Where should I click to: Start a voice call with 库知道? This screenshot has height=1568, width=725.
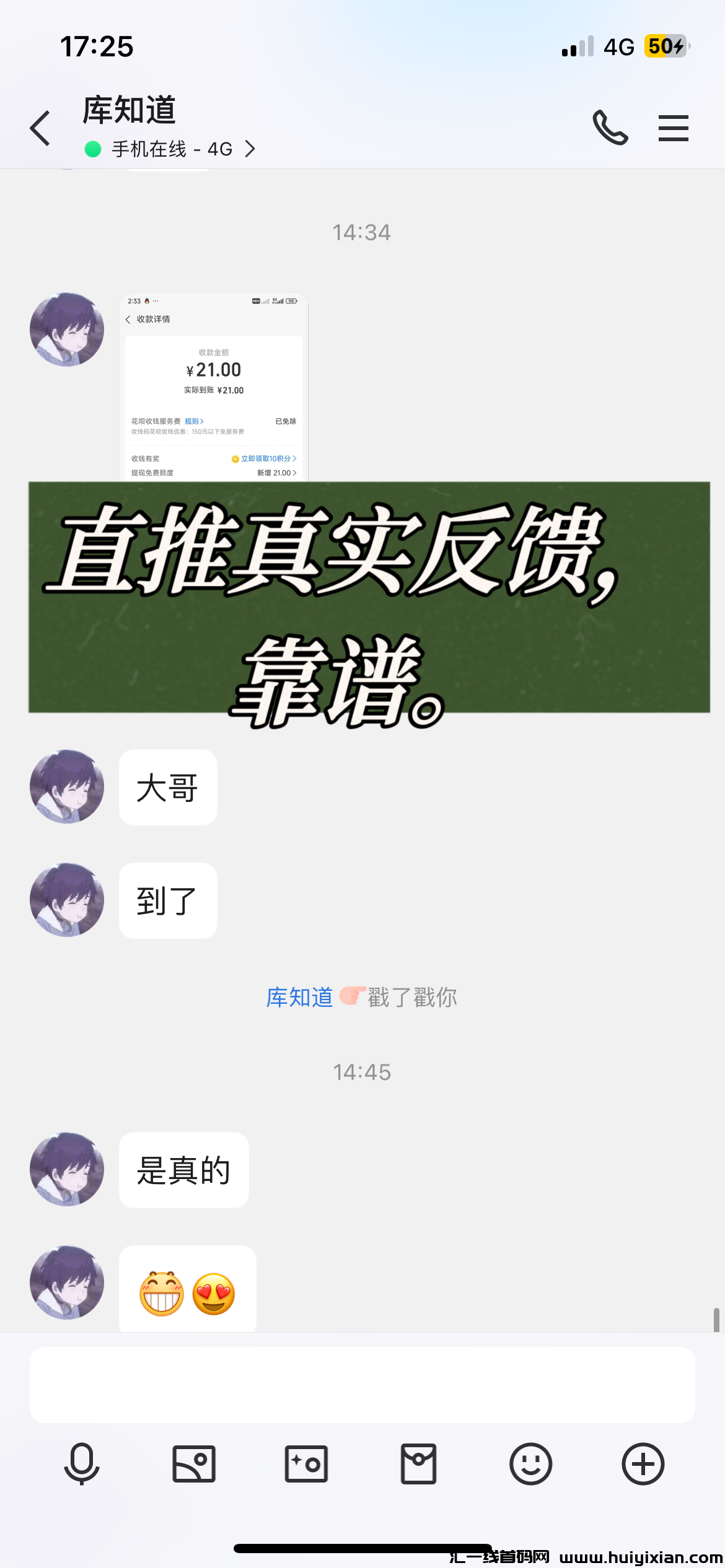point(610,128)
